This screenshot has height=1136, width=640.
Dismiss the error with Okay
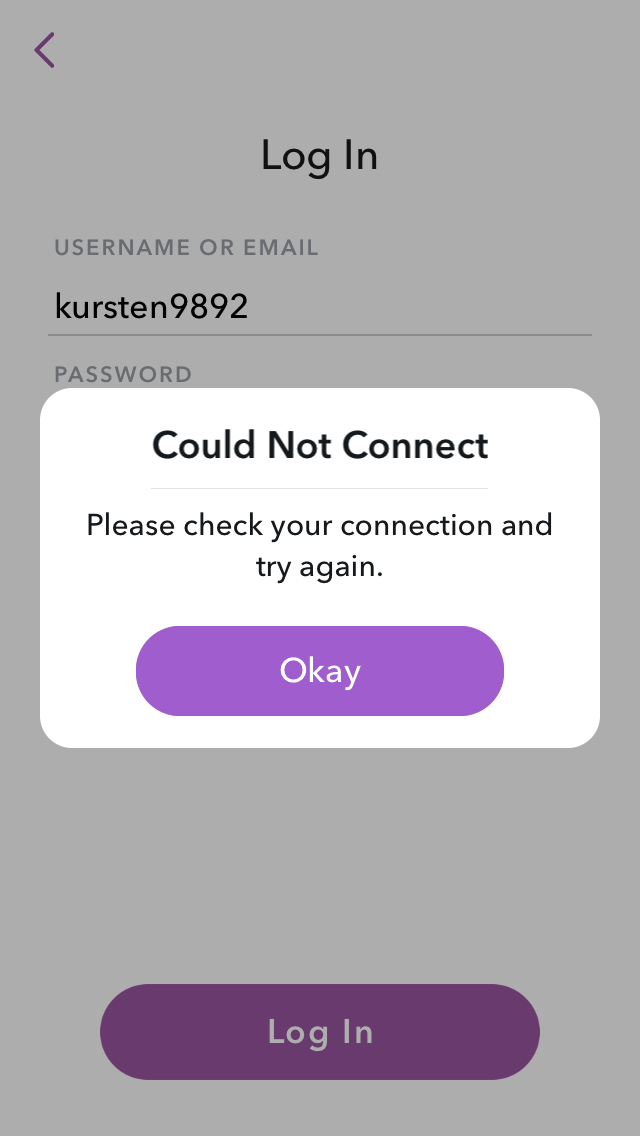pyautogui.click(x=320, y=671)
